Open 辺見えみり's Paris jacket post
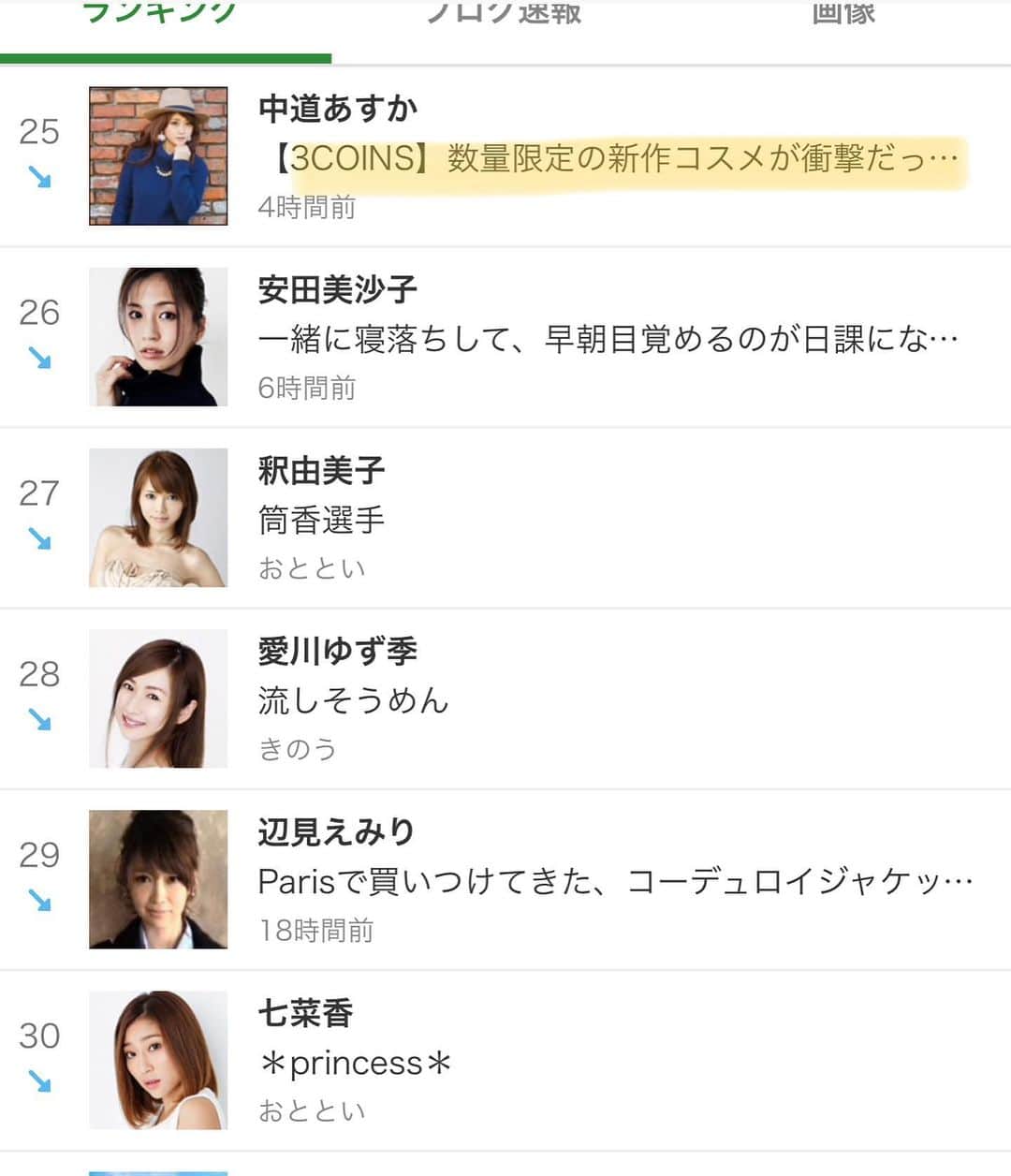The height and width of the screenshot is (1176, 1011). coord(615,881)
